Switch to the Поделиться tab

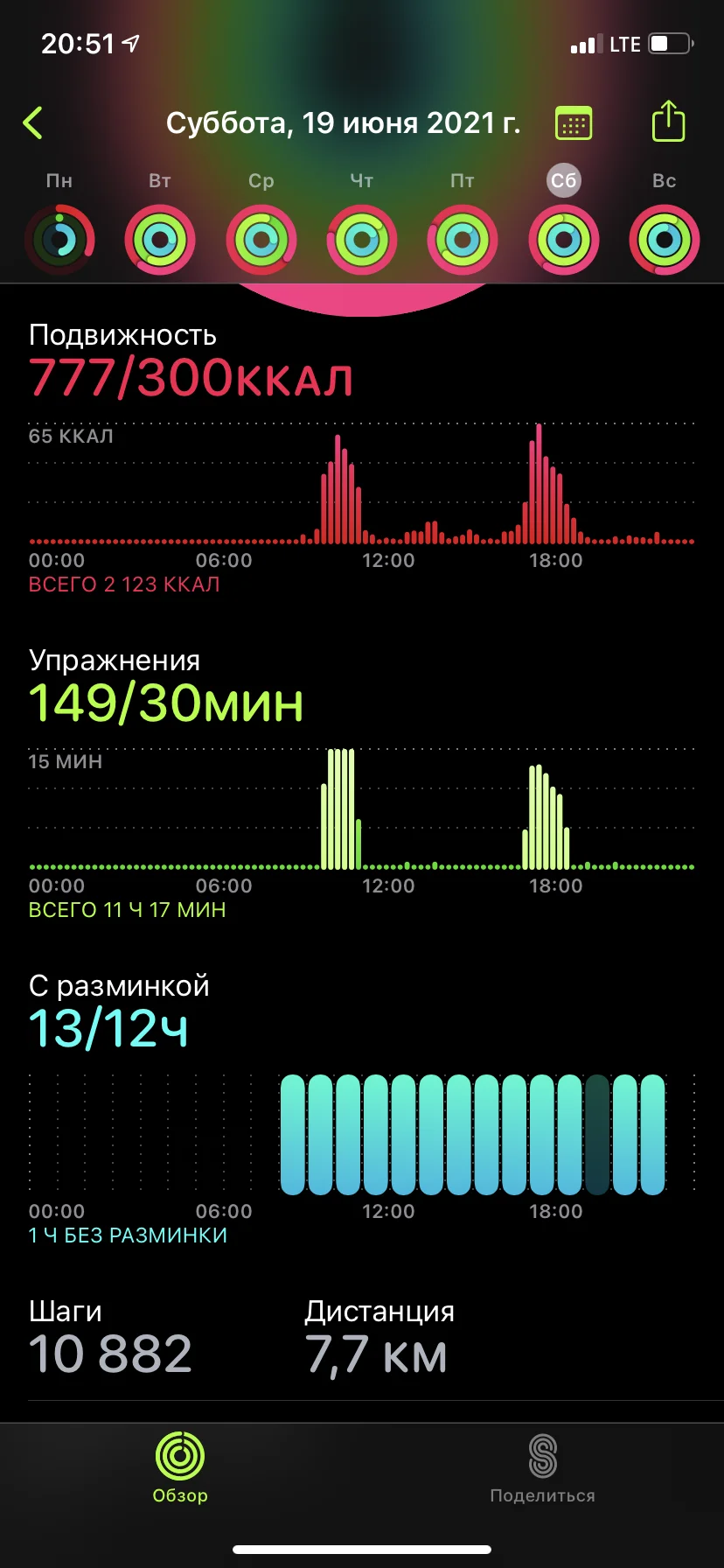(x=542, y=1466)
